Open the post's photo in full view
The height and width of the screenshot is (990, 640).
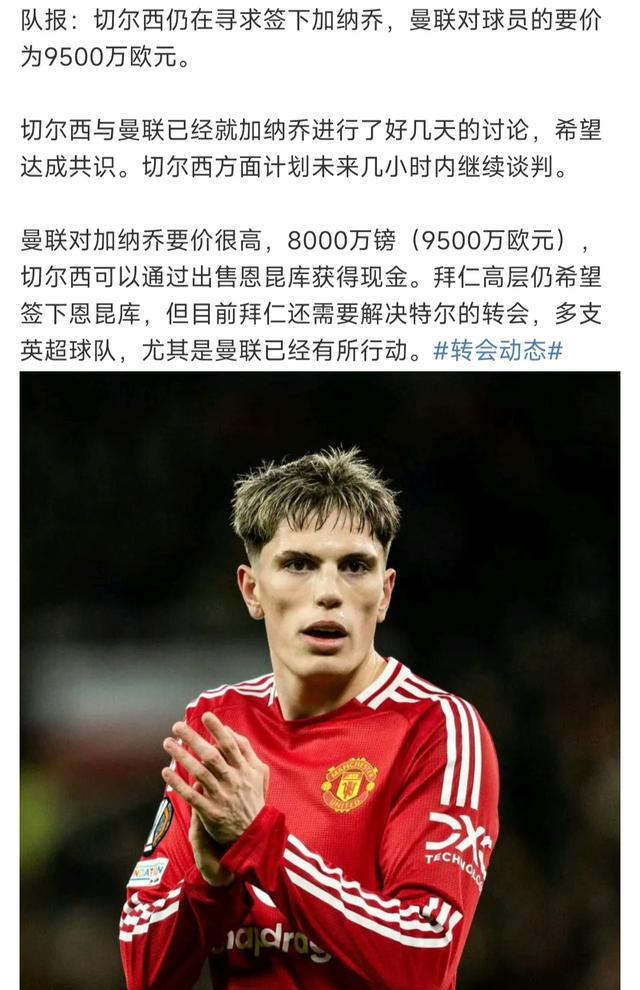(320, 680)
